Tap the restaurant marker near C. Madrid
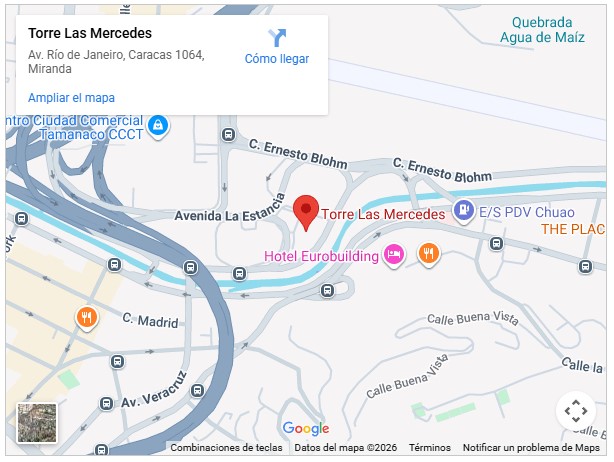This screenshot has width=614, height=462. (x=88, y=319)
